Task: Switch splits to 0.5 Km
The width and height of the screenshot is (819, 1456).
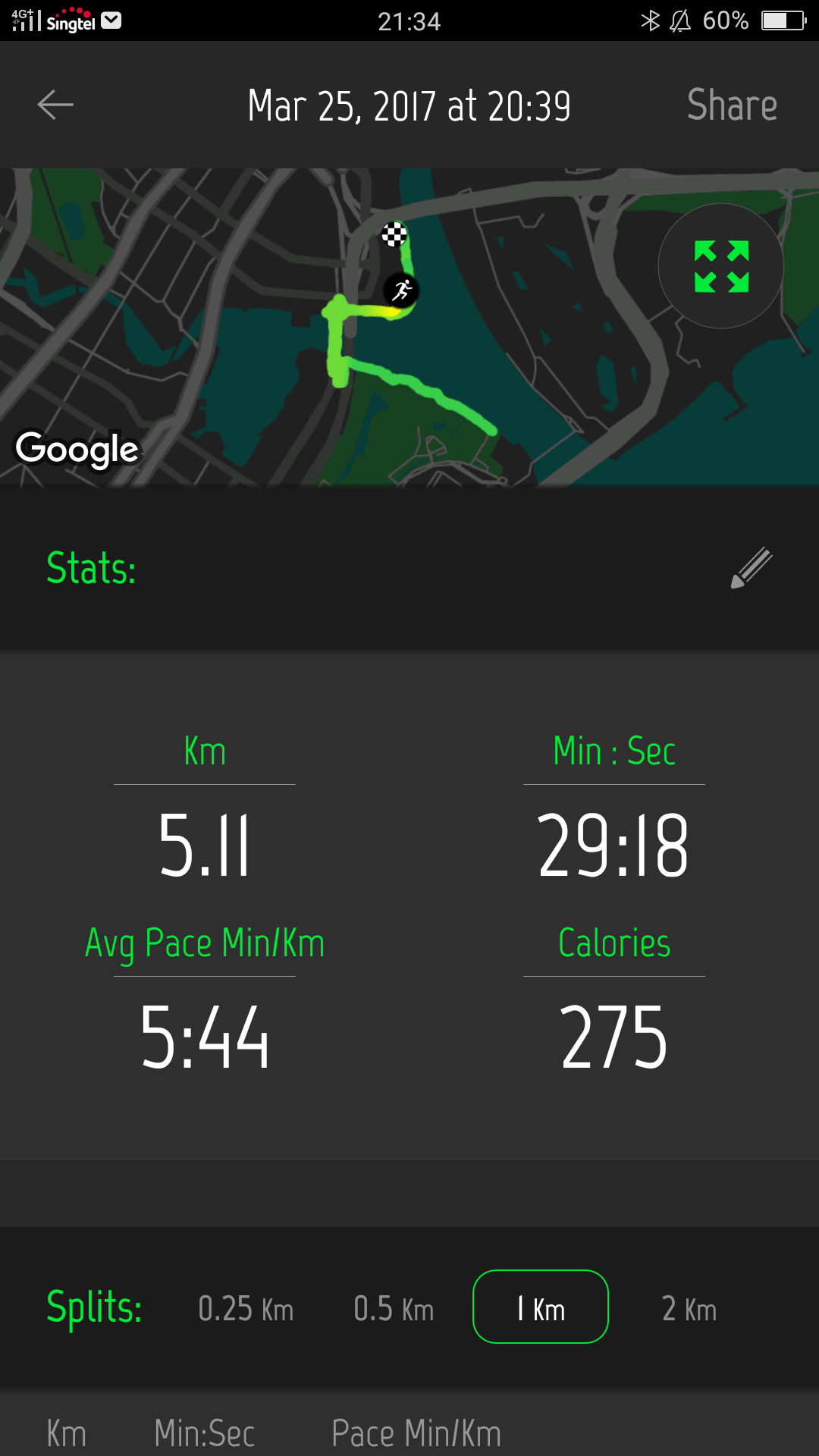Action: click(x=394, y=1308)
